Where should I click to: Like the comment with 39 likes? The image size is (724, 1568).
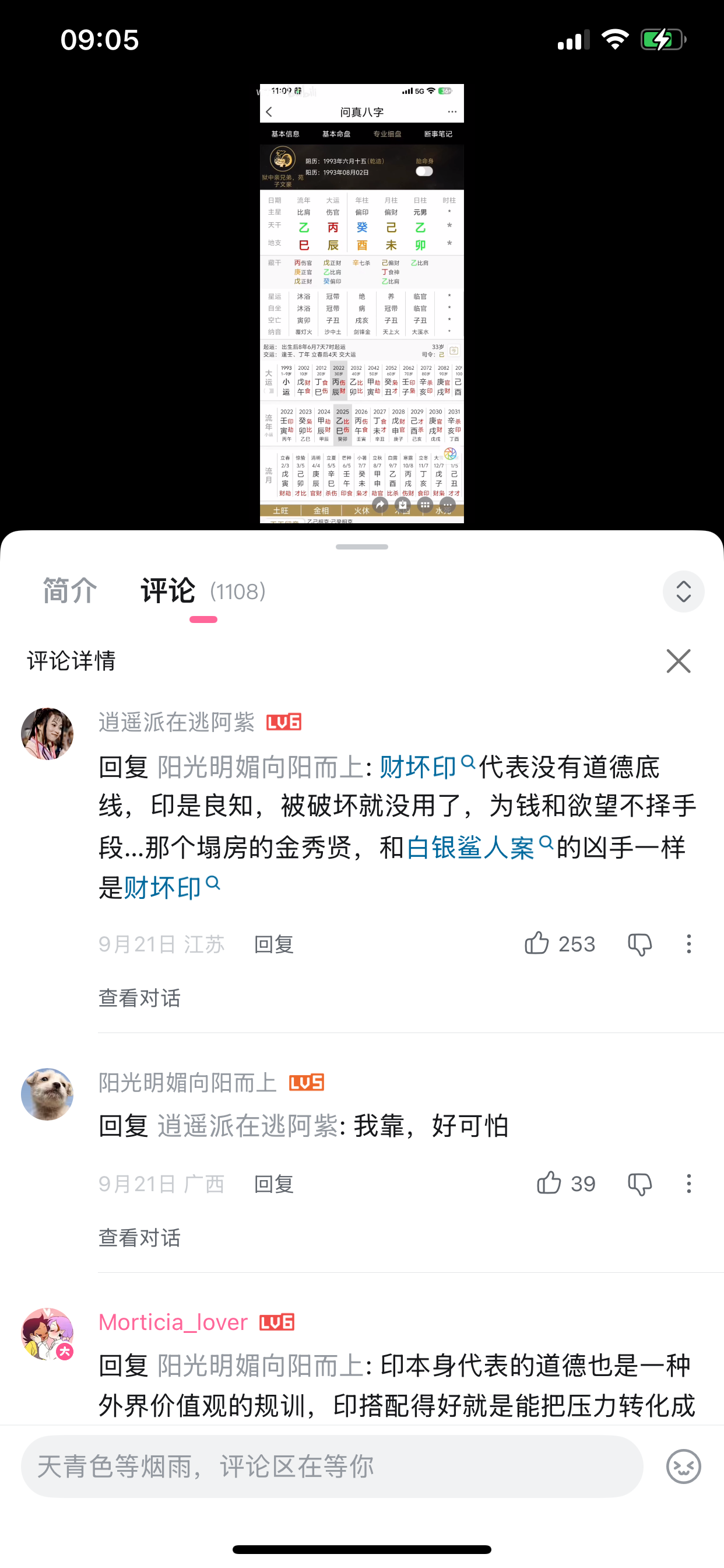549,1184
